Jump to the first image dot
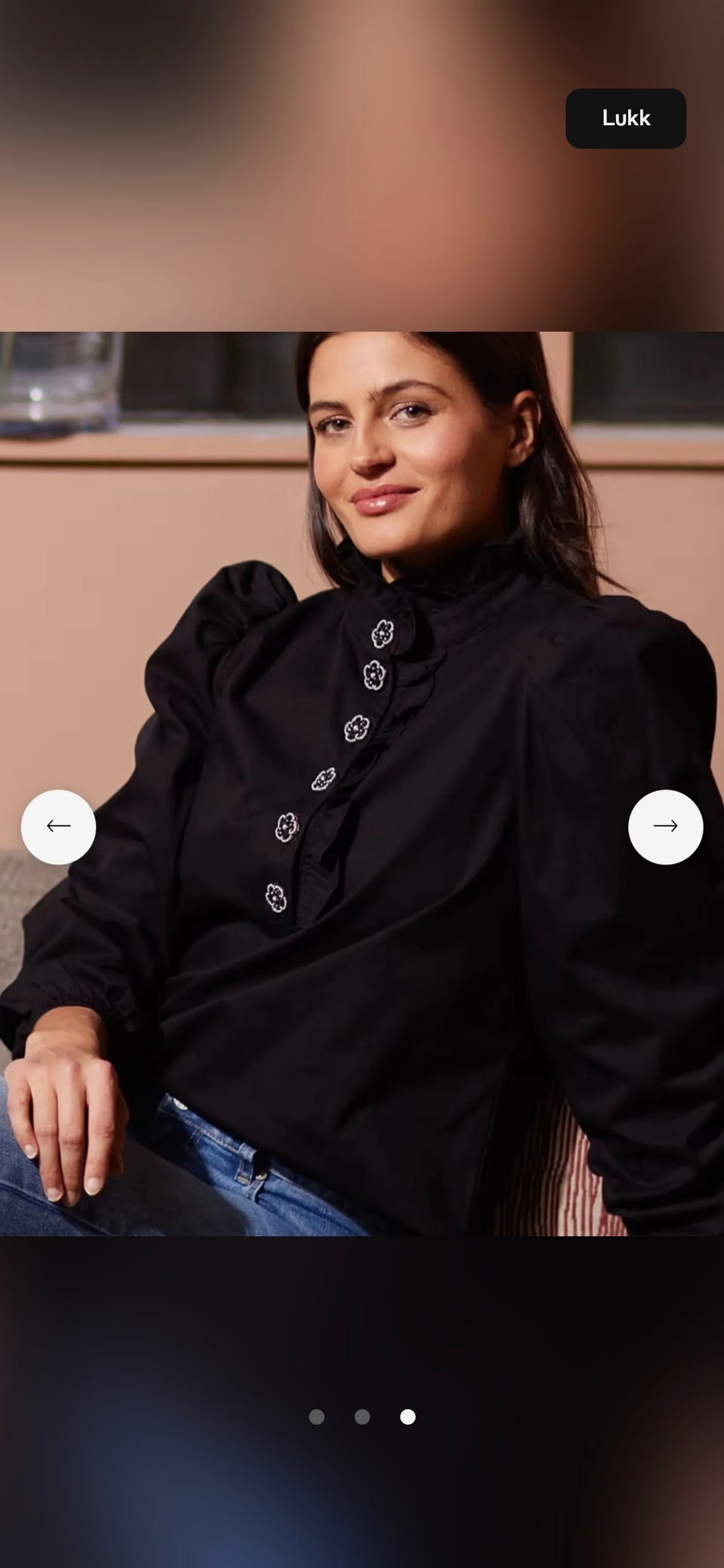 (317, 1417)
